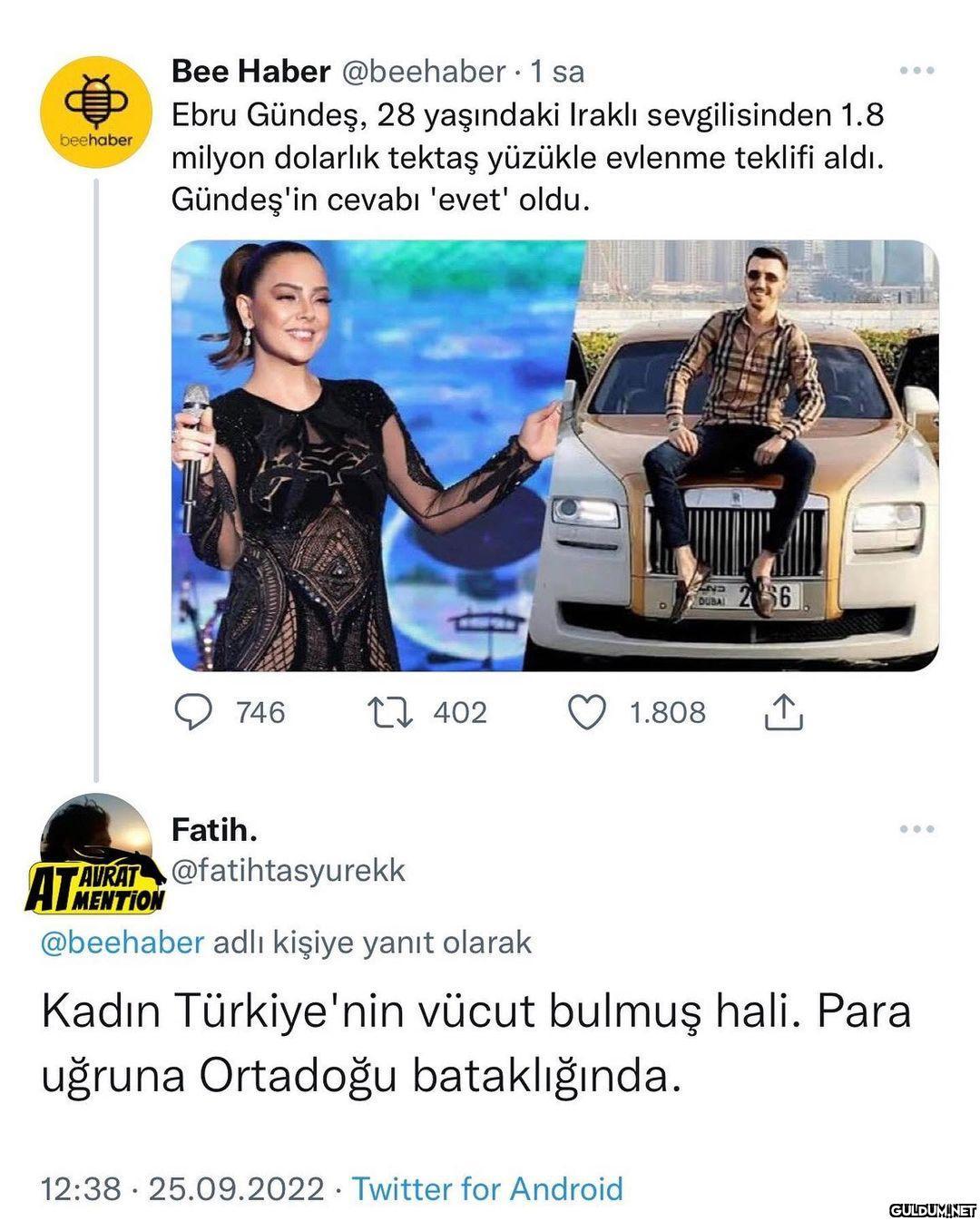980x1221 pixels.
Task: Open the singer photo with microphone
Action: click(x=363, y=455)
